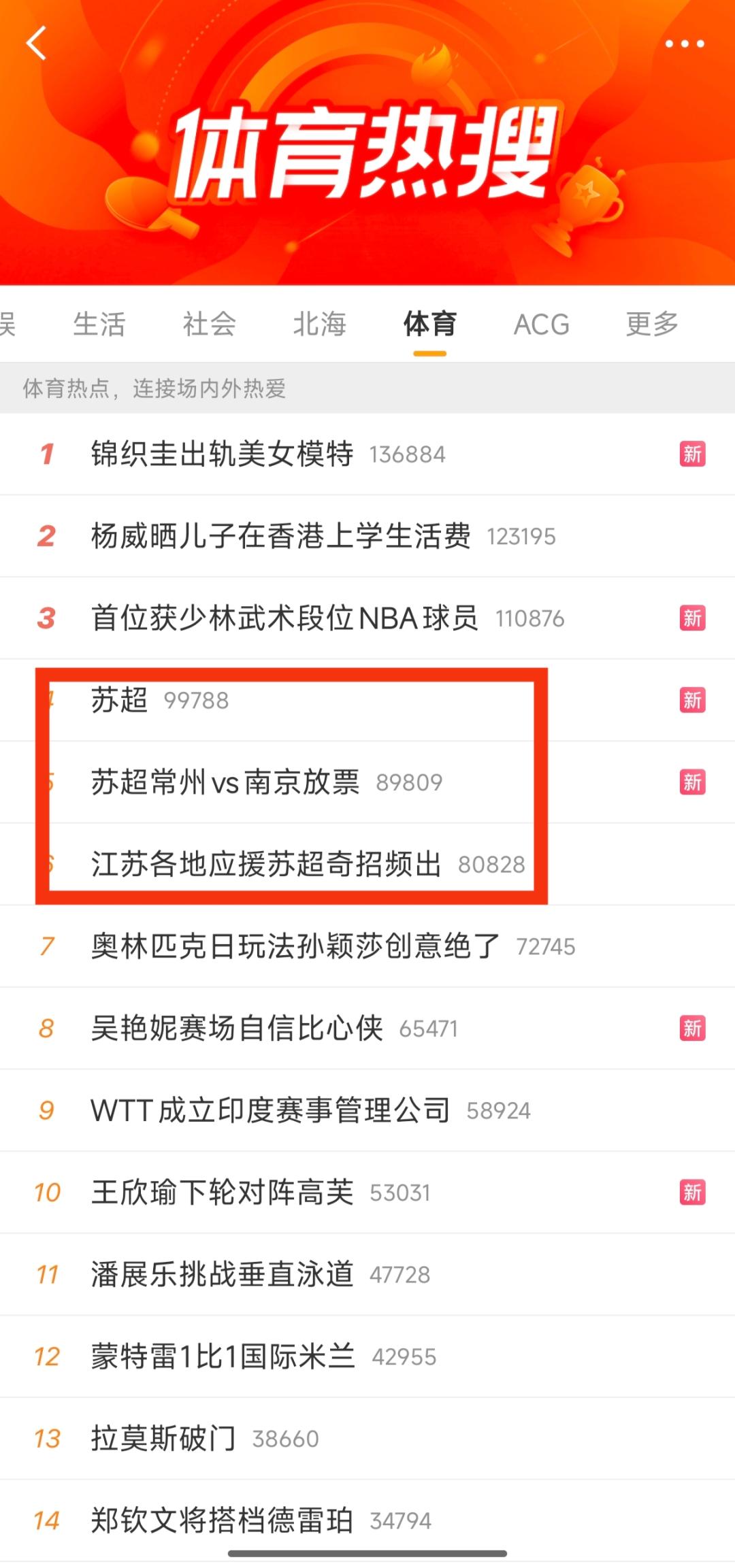Open the three-dot more options menu

[684, 44]
